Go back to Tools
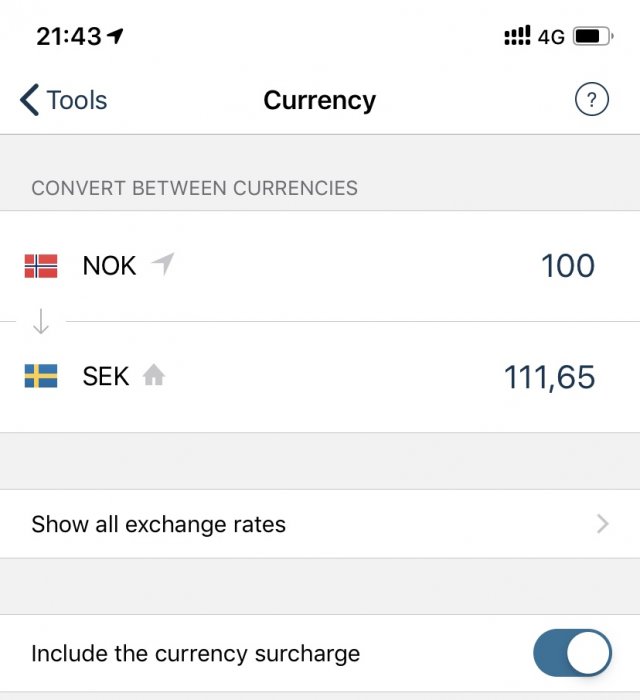Screen dimensions: 640x700 tap(63, 100)
